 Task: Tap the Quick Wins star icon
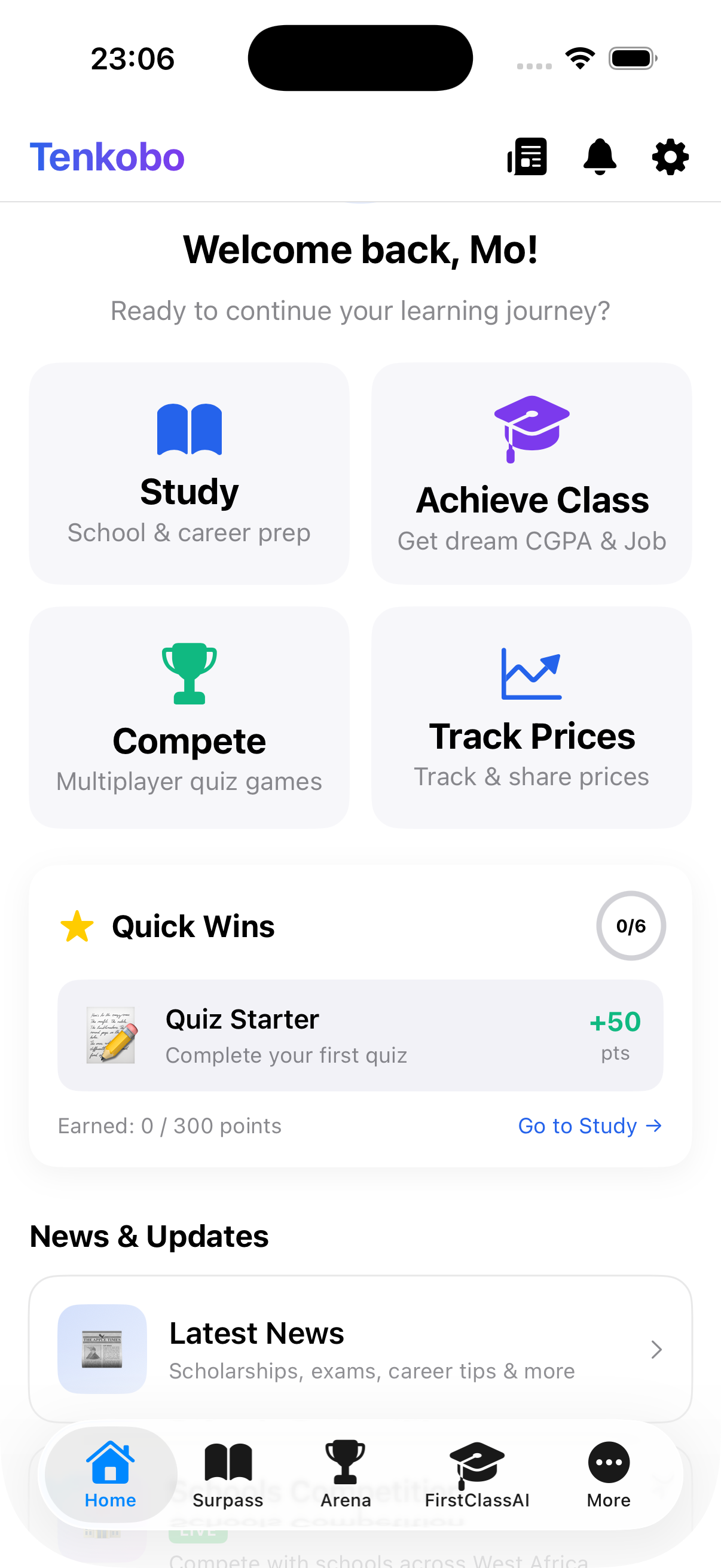pos(76,926)
